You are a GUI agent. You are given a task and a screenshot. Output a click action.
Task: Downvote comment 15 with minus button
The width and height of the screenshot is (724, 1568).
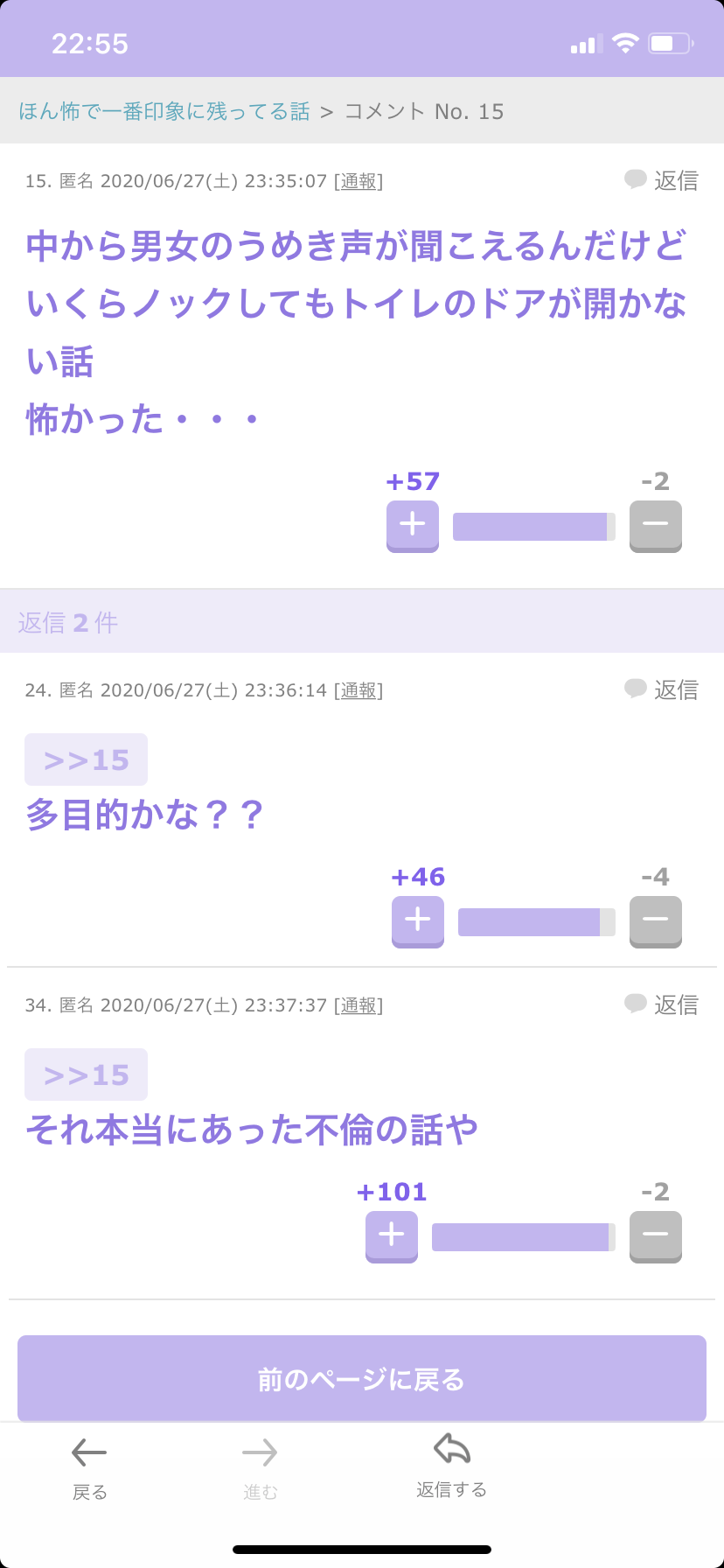click(x=656, y=526)
